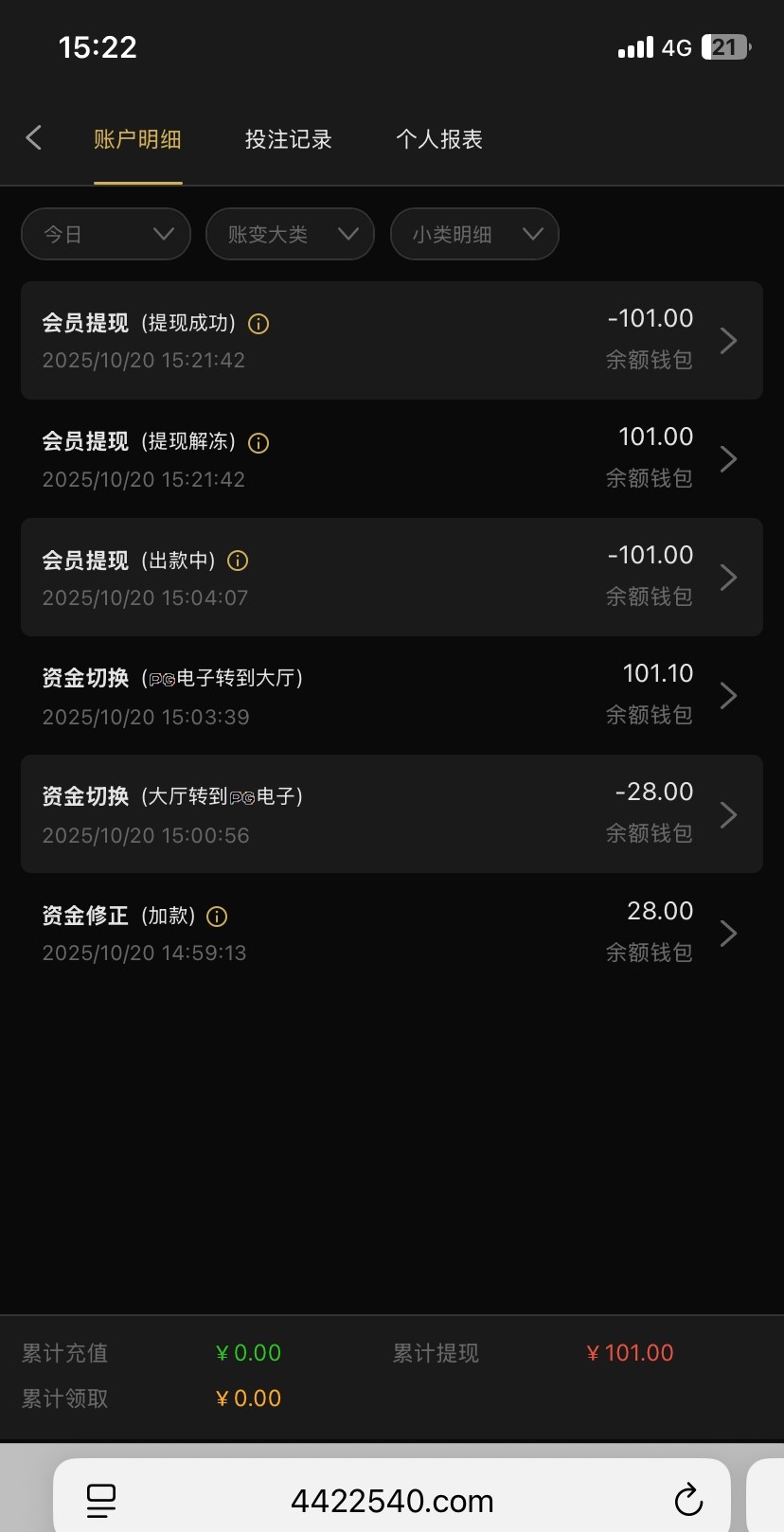Open the 资金修正 加款 record
The image size is (784, 1532).
point(391,933)
